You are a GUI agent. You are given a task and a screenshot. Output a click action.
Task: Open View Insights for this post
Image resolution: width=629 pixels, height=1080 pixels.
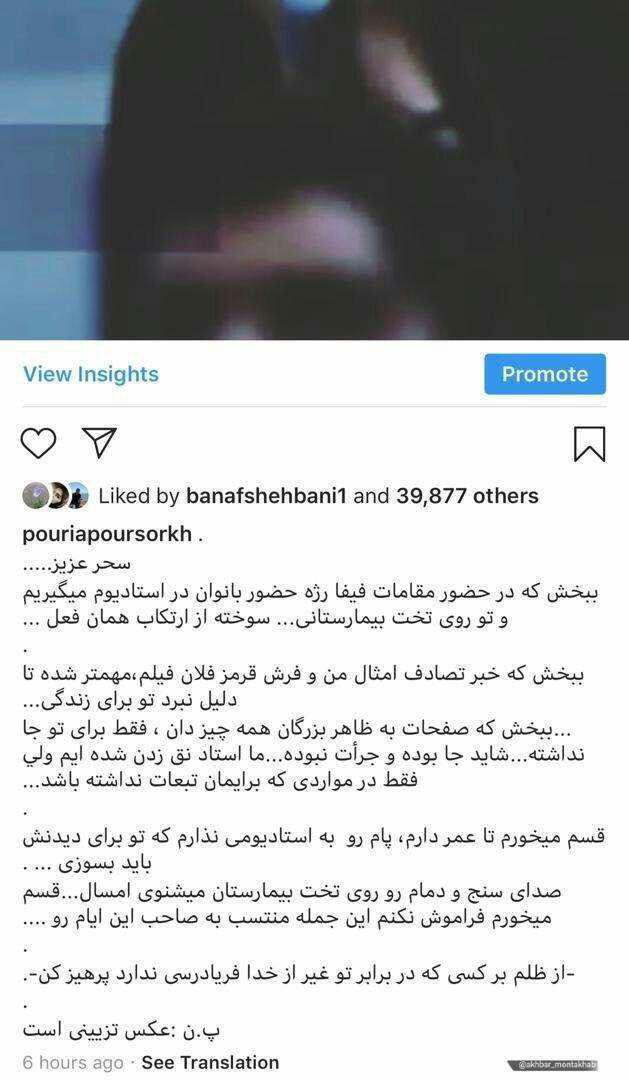pos(91,374)
